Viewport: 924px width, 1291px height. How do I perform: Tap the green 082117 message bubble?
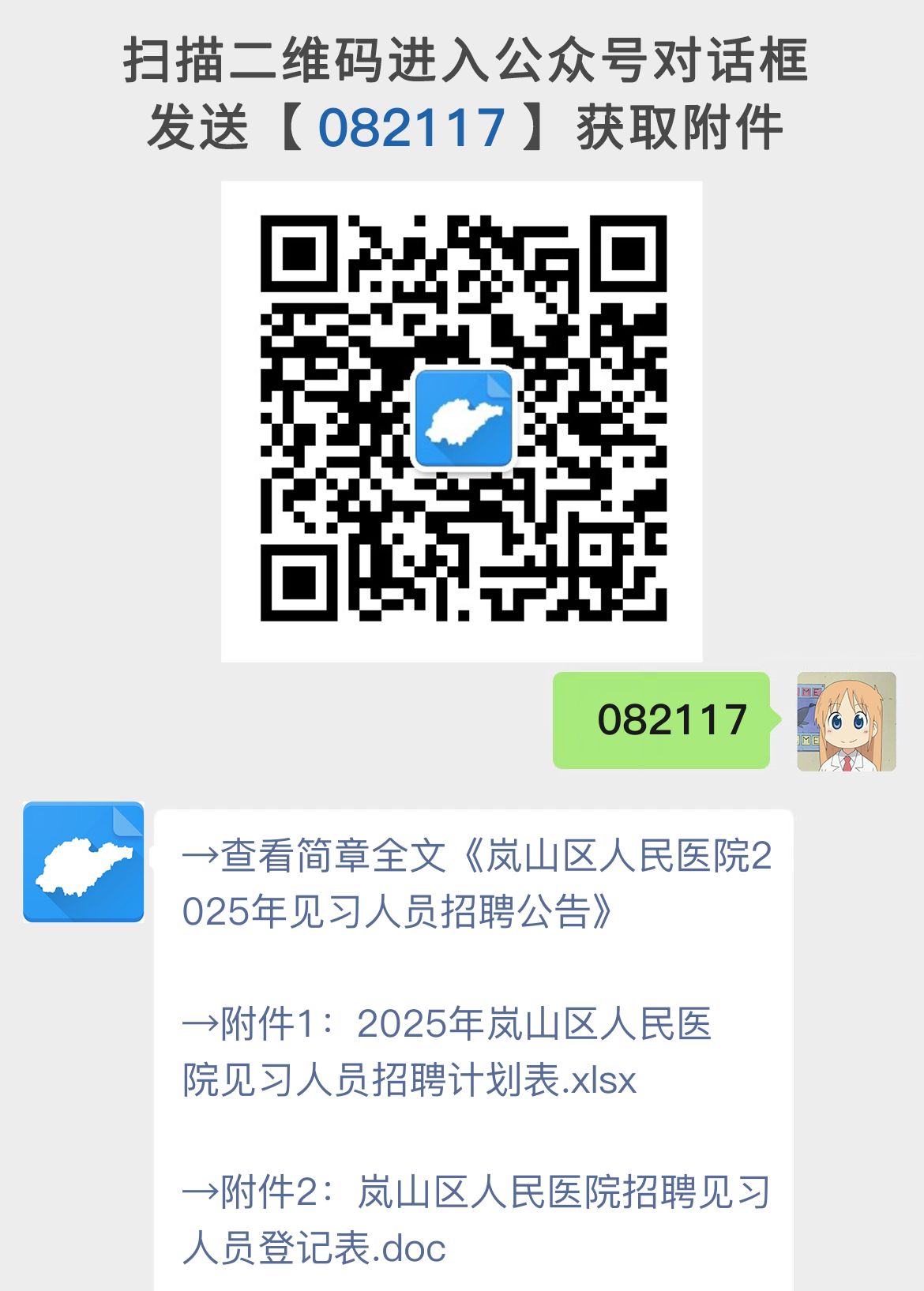click(x=662, y=720)
